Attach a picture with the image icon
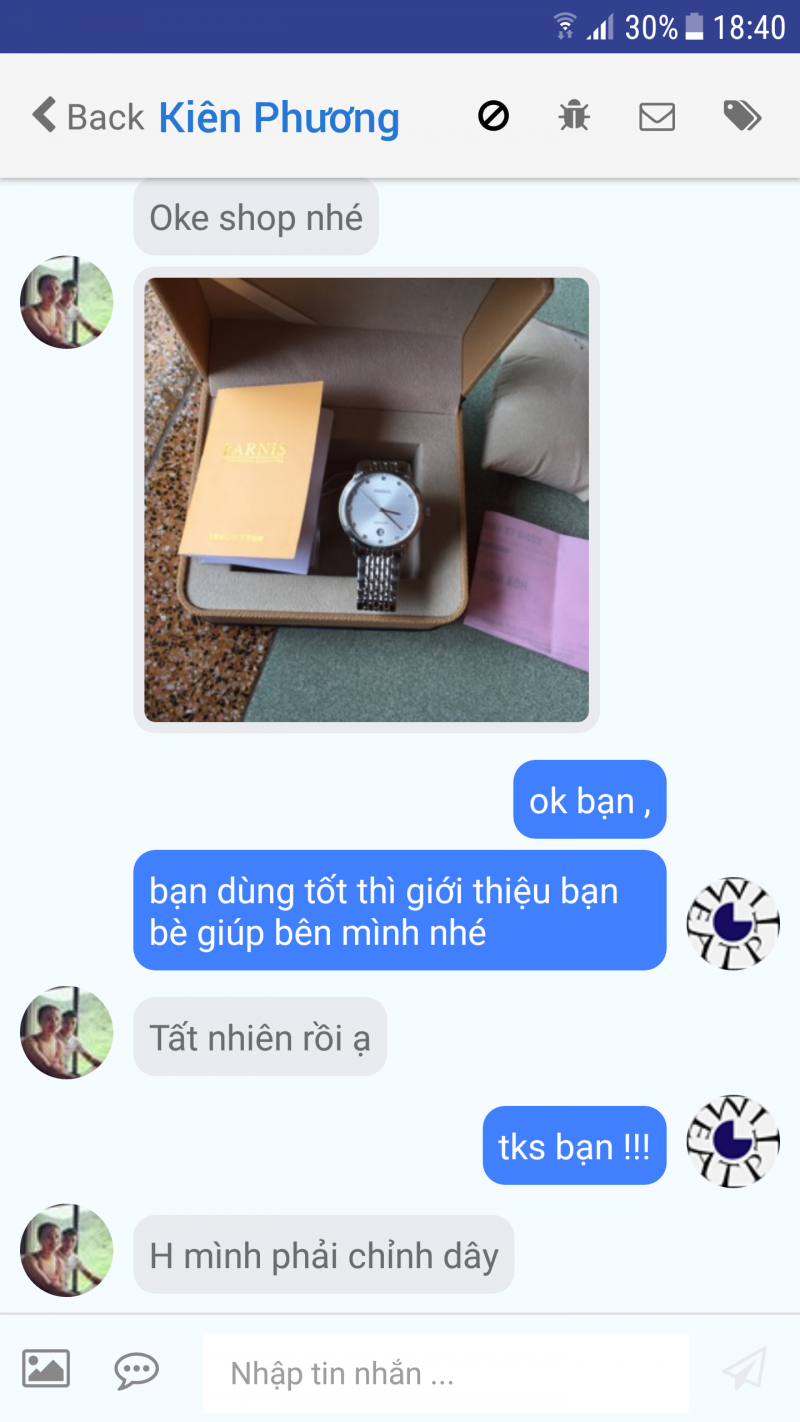 (x=46, y=1368)
